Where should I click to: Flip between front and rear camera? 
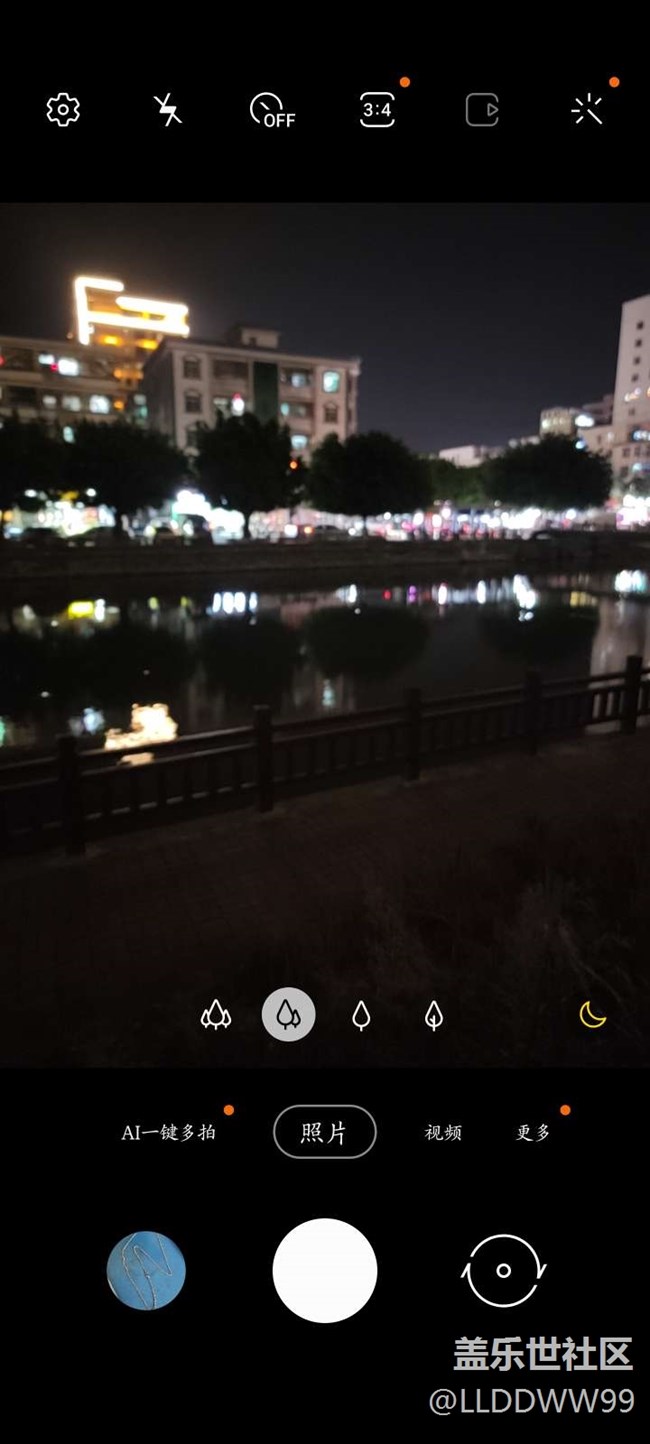[504, 1270]
